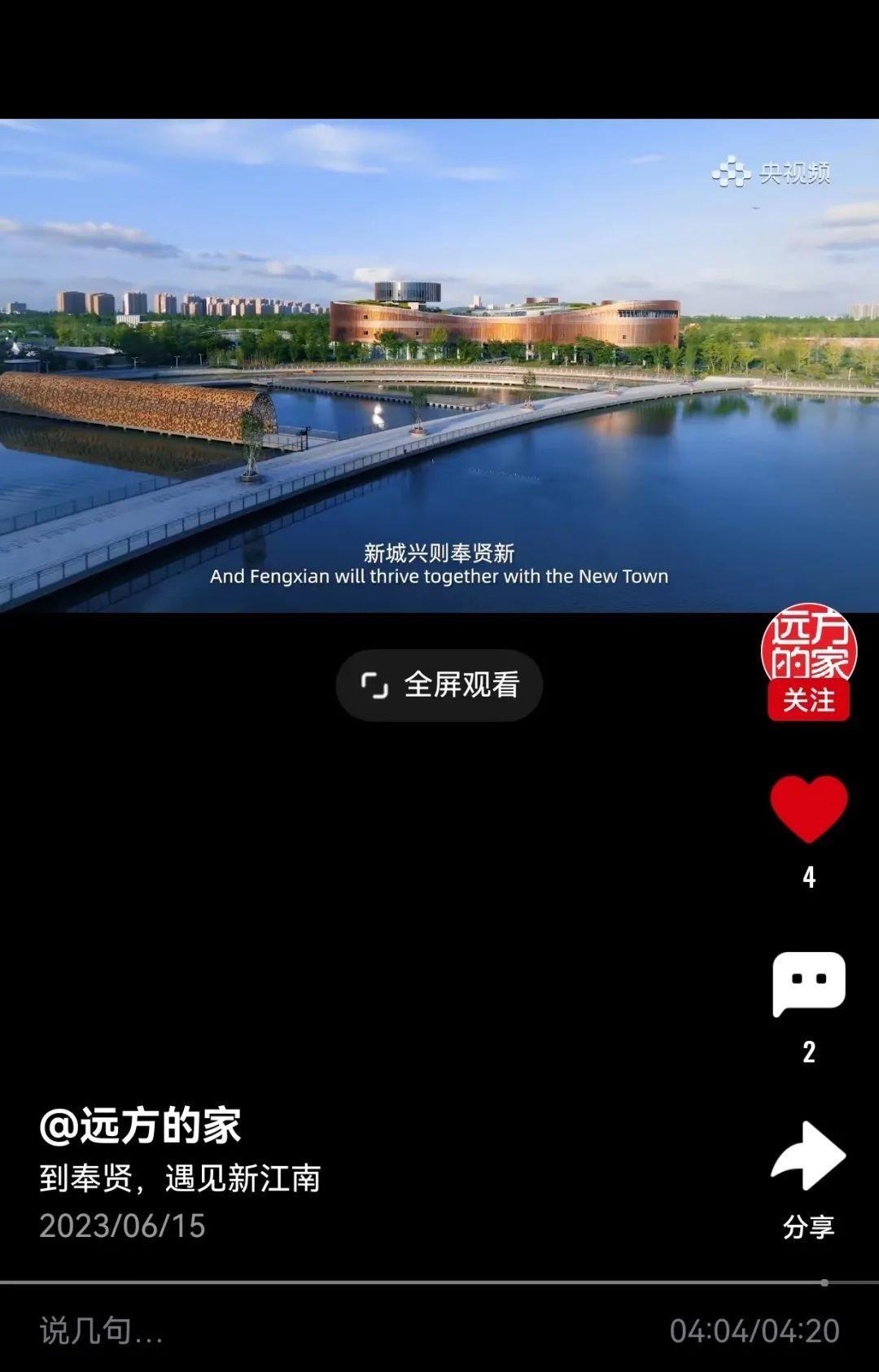Tap 全屏观看 to watch in fullscreen
Viewport: 879px width, 1372px height.
[439, 685]
